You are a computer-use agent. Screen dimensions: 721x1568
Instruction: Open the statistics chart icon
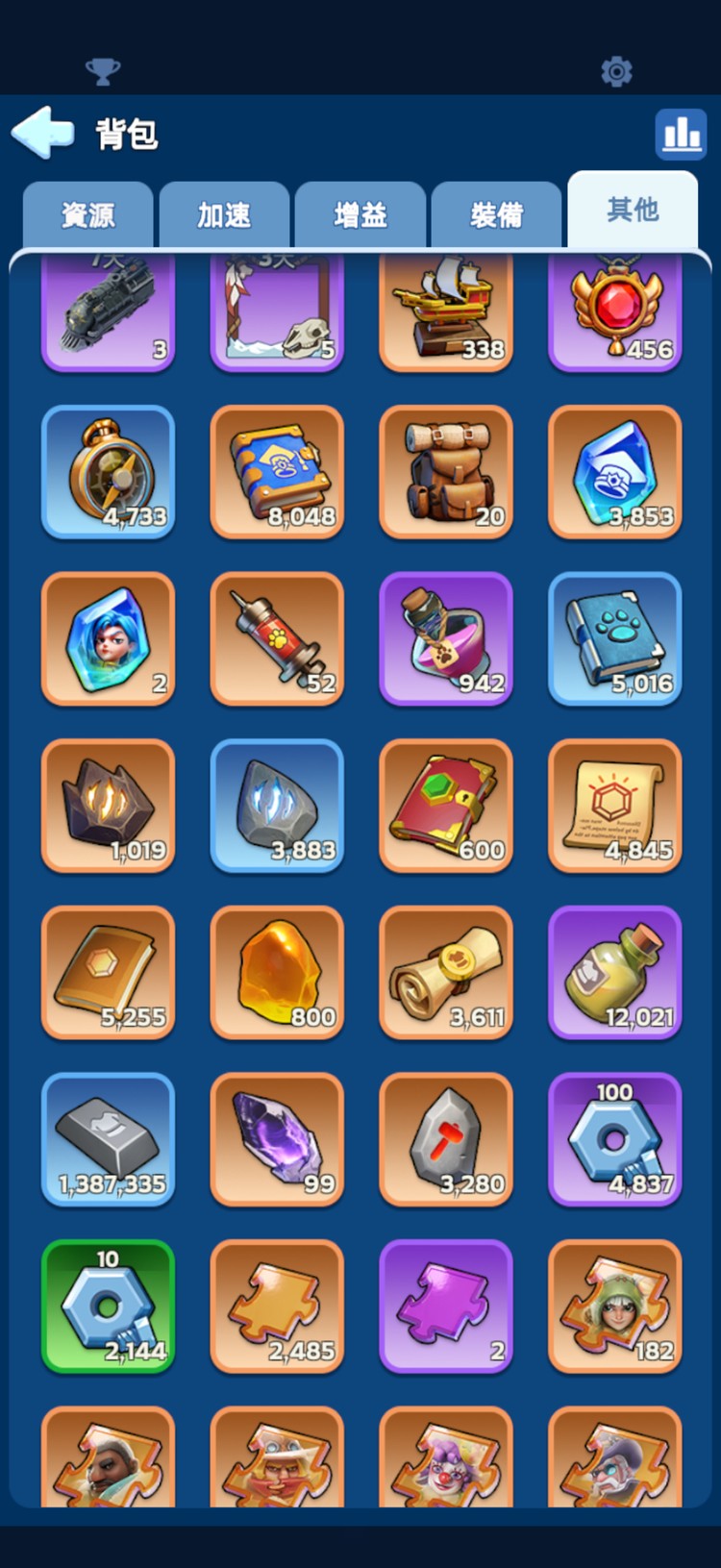click(x=681, y=134)
